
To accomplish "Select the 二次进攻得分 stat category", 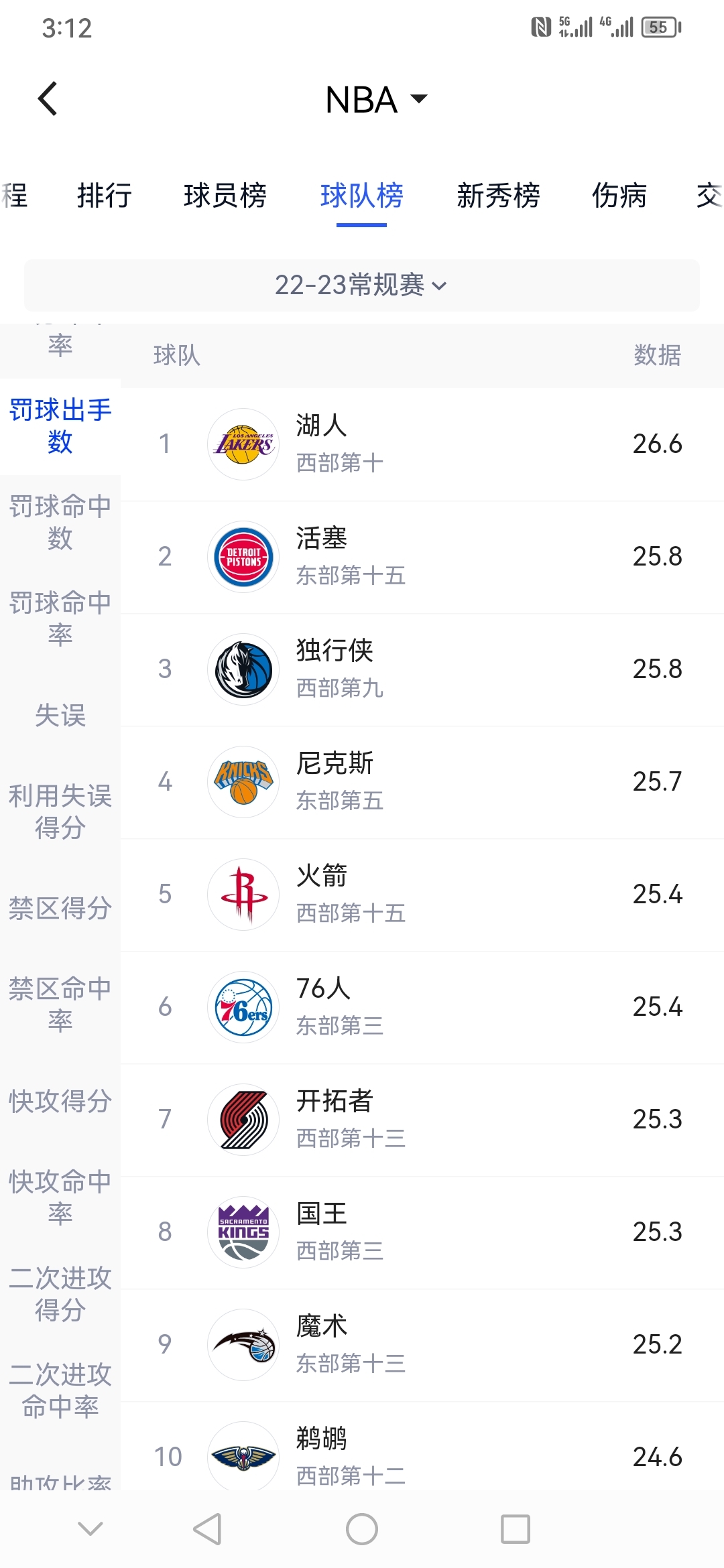I will point(60,1295).
